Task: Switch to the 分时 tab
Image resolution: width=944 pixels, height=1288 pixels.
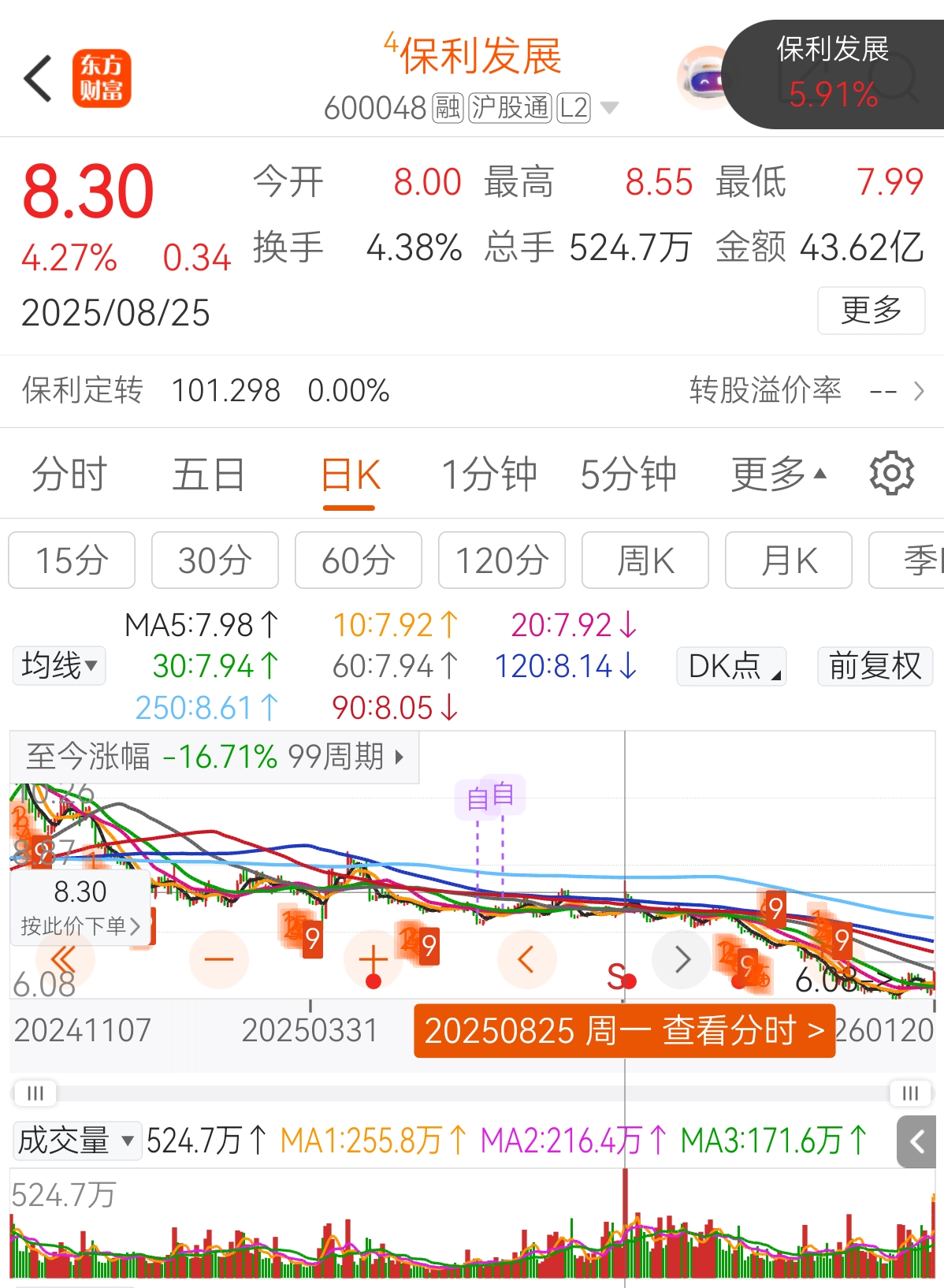Action: [69, 475]
